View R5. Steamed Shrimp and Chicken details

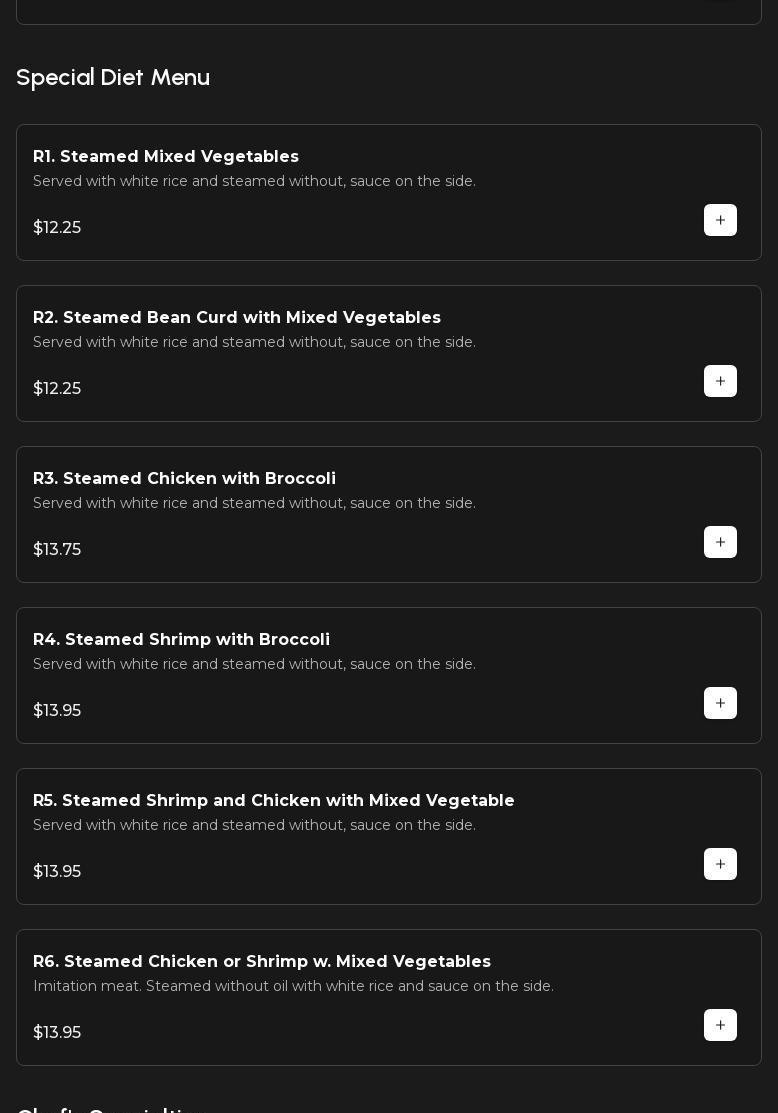(x=274, y=801)
